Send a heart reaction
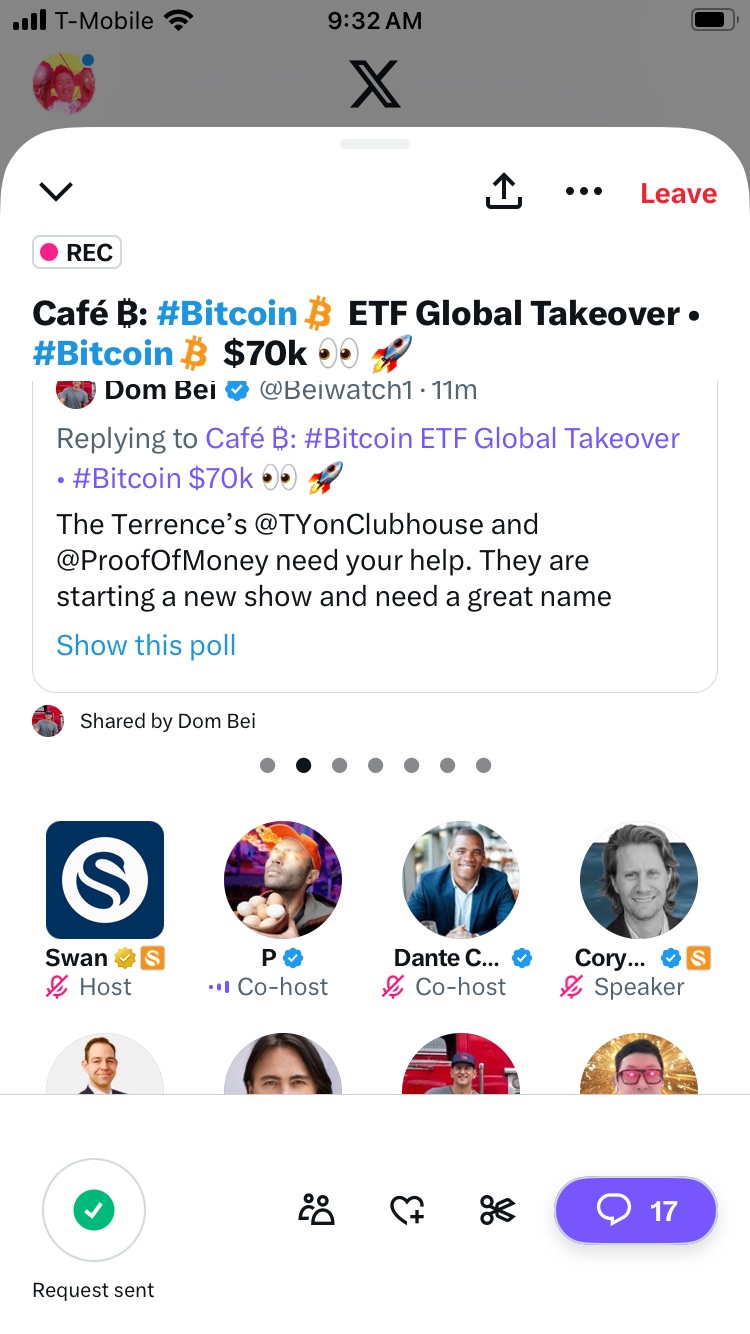Screen dimensions: 750x1334 click(407, 1211)
